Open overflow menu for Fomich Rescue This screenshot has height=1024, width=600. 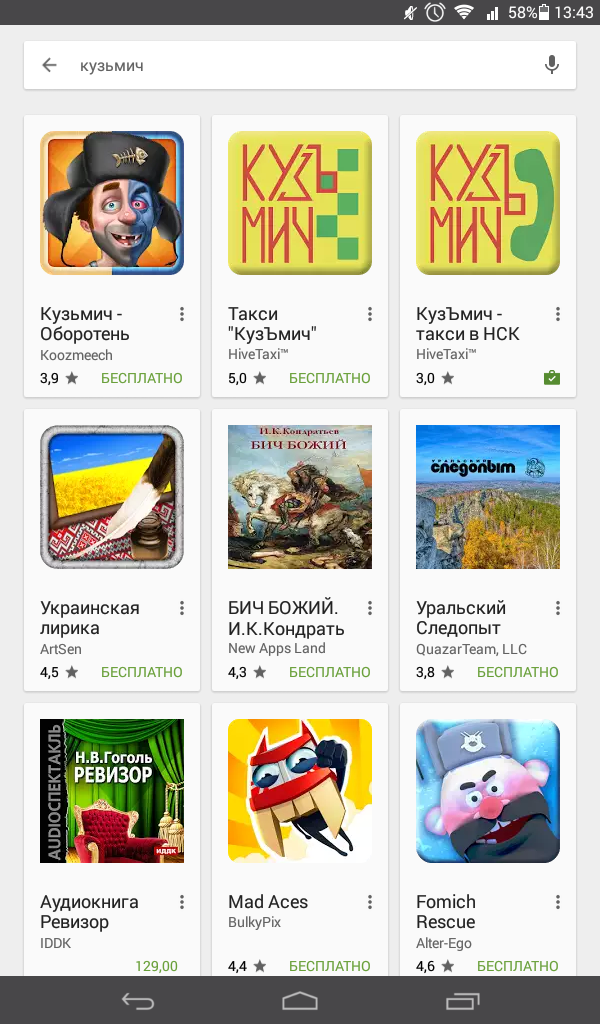[558, 902]
